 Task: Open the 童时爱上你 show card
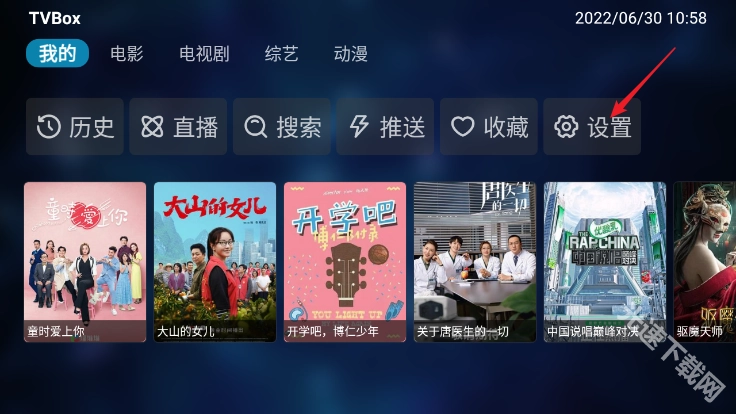coord(85,261)
